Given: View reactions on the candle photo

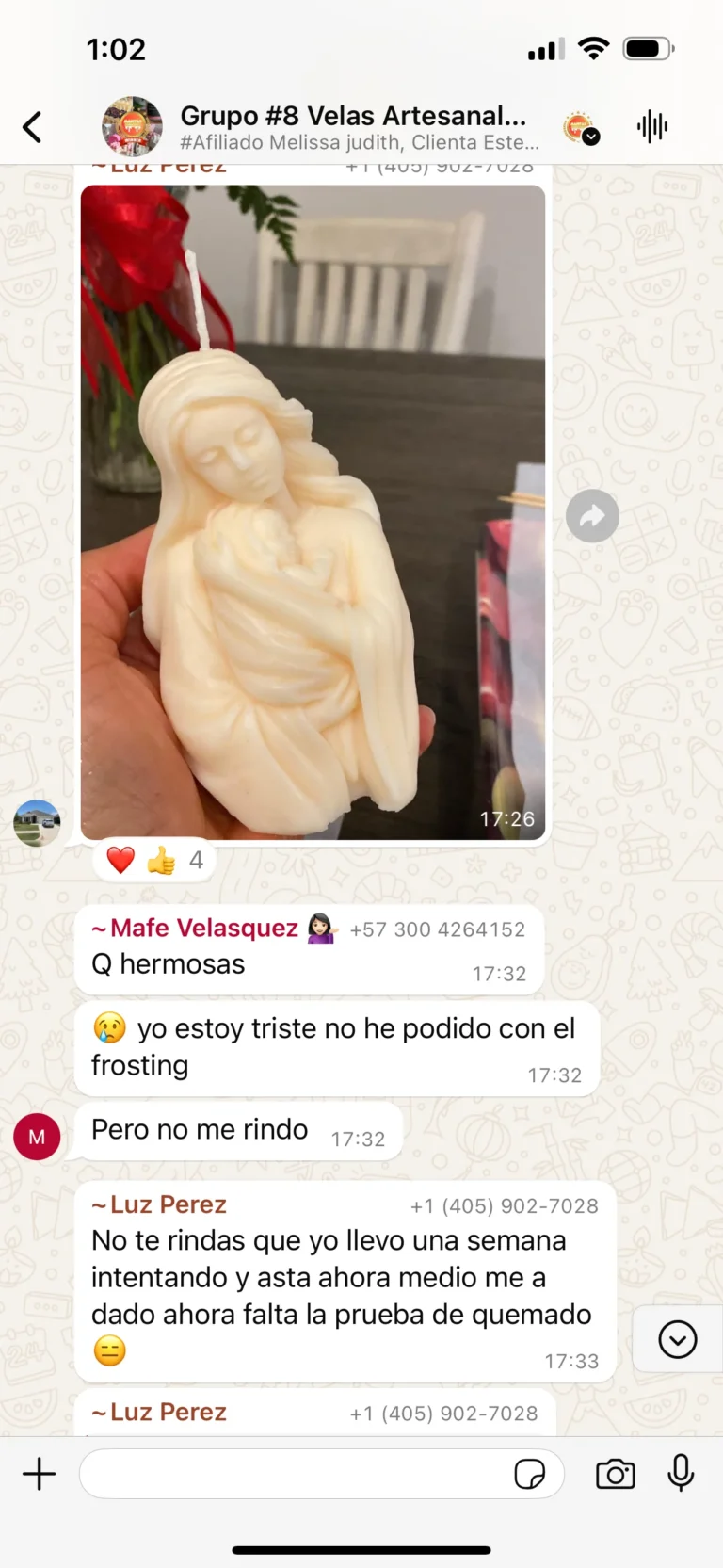Looking at the screenshot, I should 155,860.
